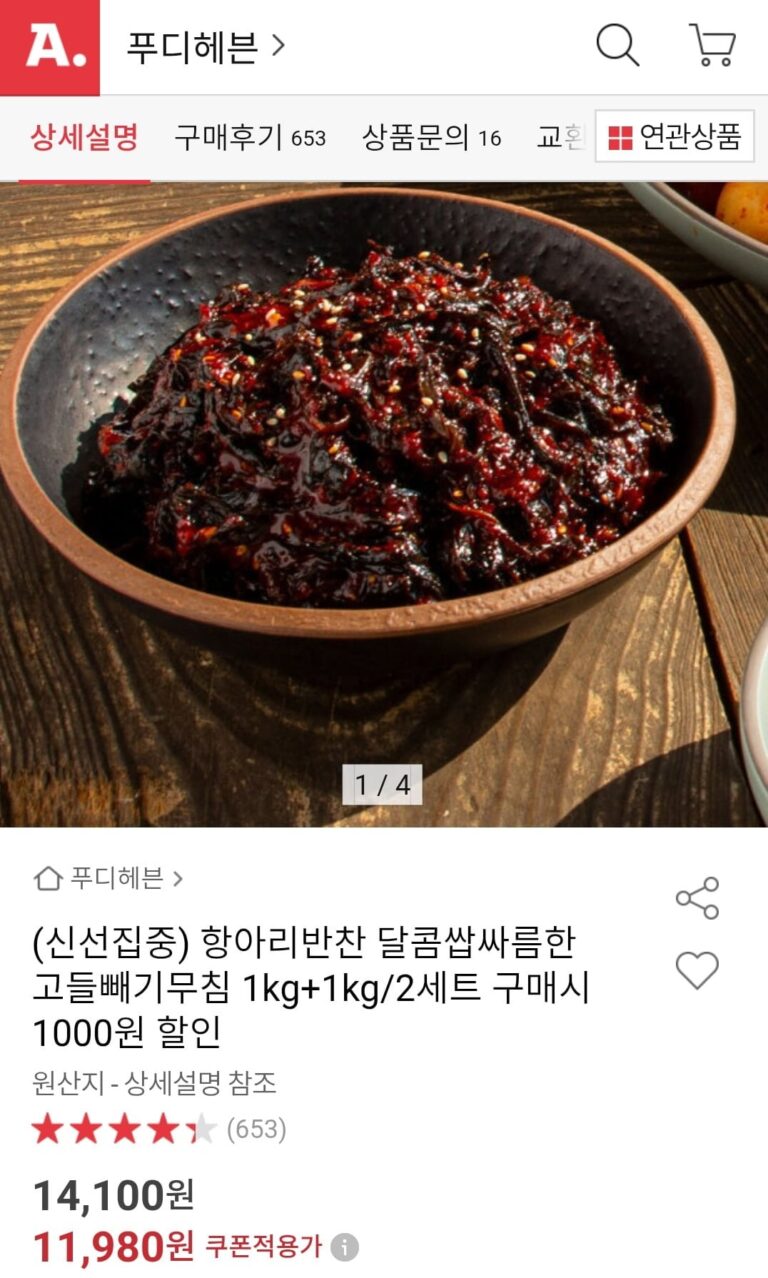
Task: View the 653 star rating reviews
Action: 158,1130
